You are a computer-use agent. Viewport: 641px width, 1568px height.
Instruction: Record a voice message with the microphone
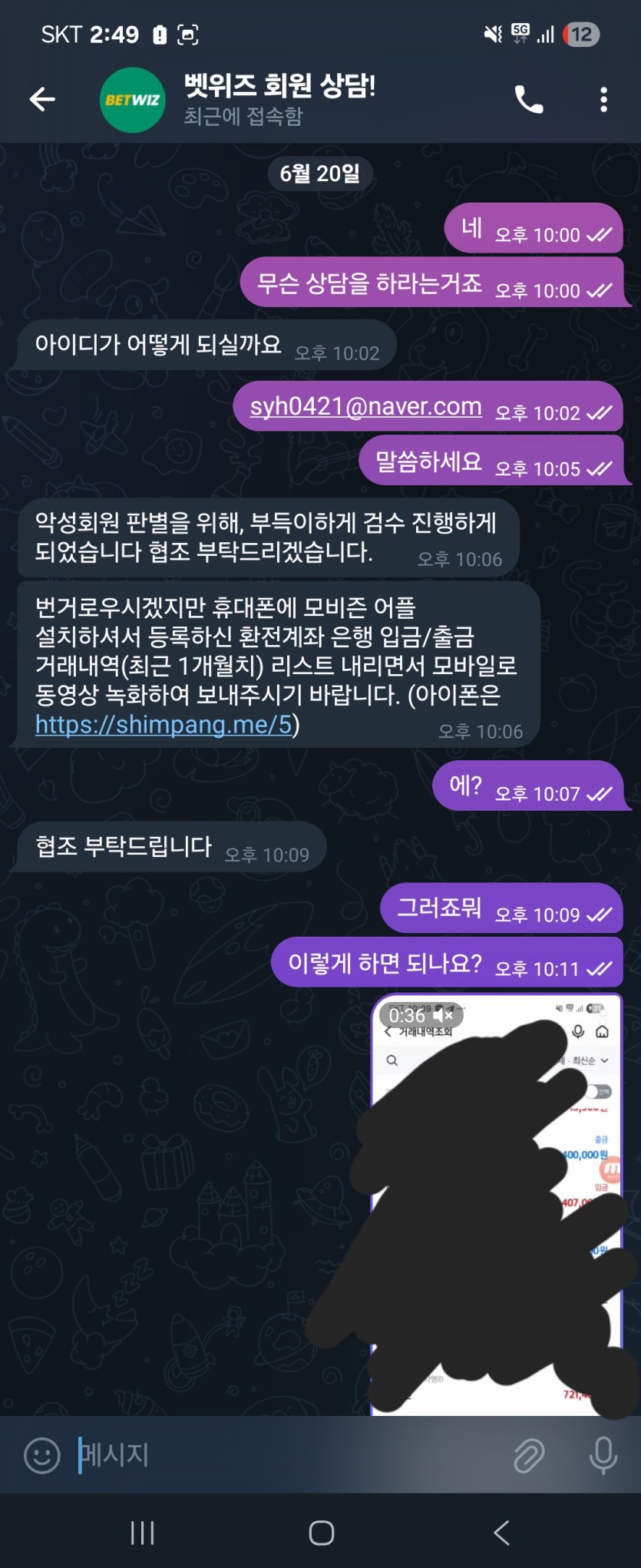click(x=603, y=1454)
